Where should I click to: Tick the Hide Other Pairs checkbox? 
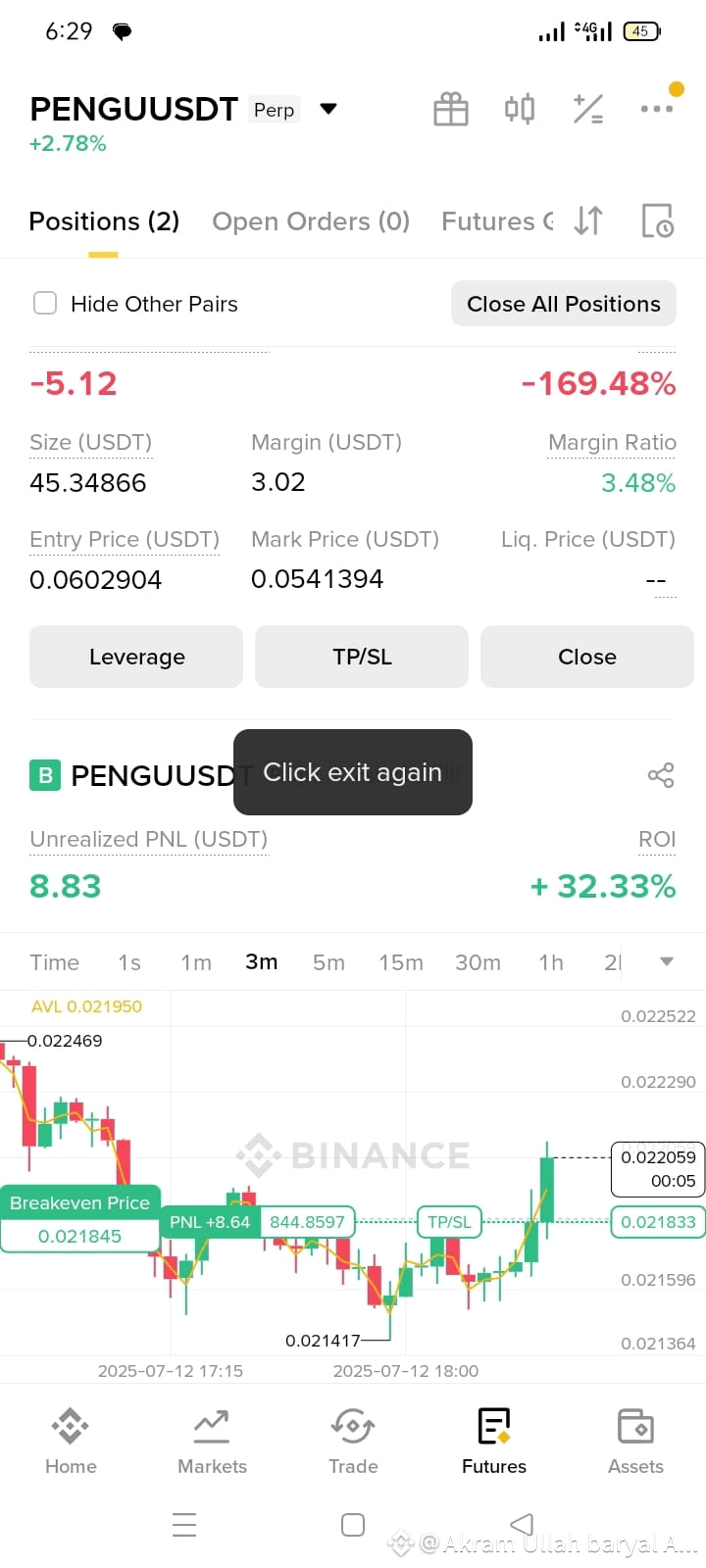point(45,303)
